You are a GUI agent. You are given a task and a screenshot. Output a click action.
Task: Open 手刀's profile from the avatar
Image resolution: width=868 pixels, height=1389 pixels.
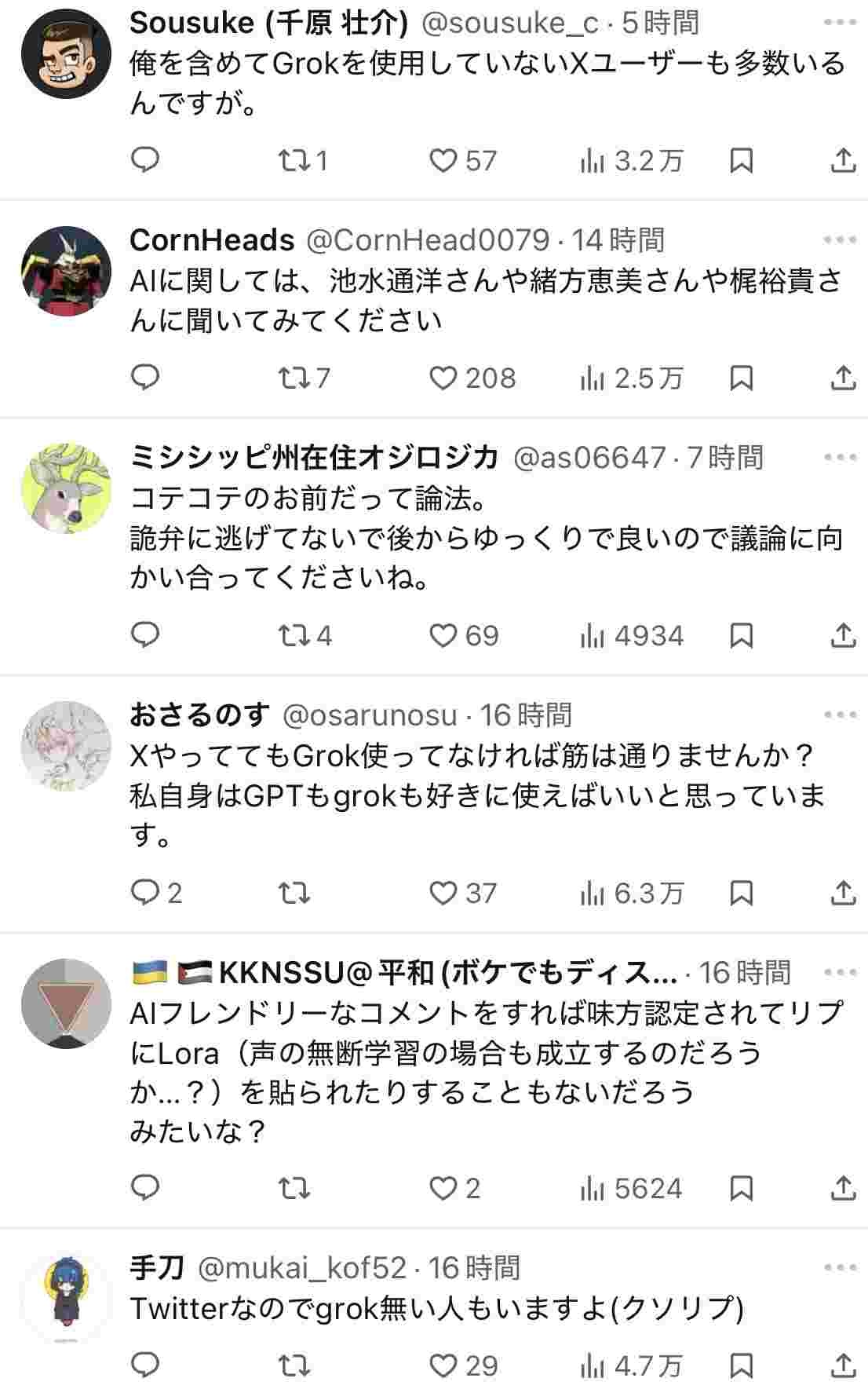tap(66, 1299)
